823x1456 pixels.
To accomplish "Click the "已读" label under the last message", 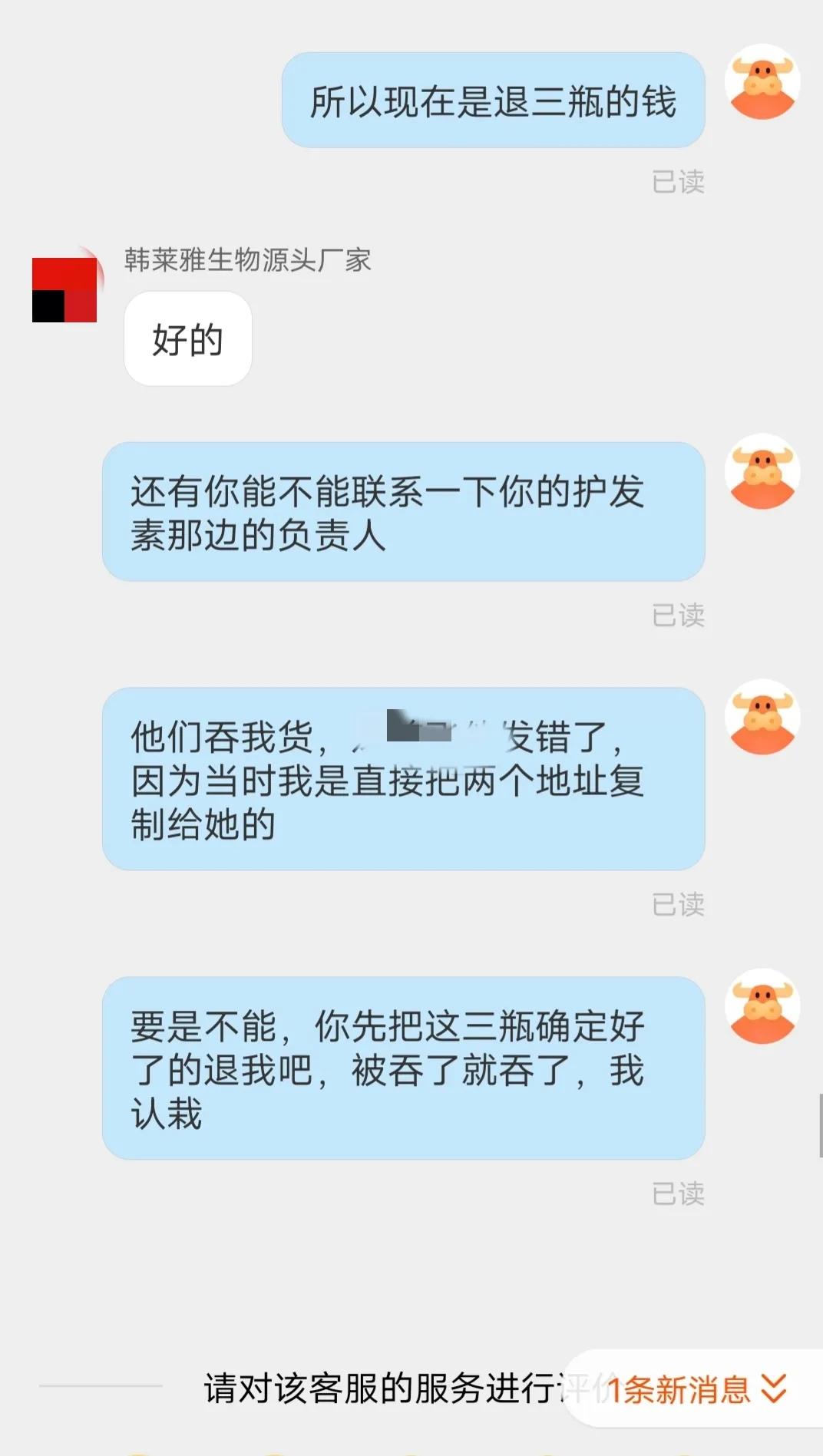I will (678, 1194).
